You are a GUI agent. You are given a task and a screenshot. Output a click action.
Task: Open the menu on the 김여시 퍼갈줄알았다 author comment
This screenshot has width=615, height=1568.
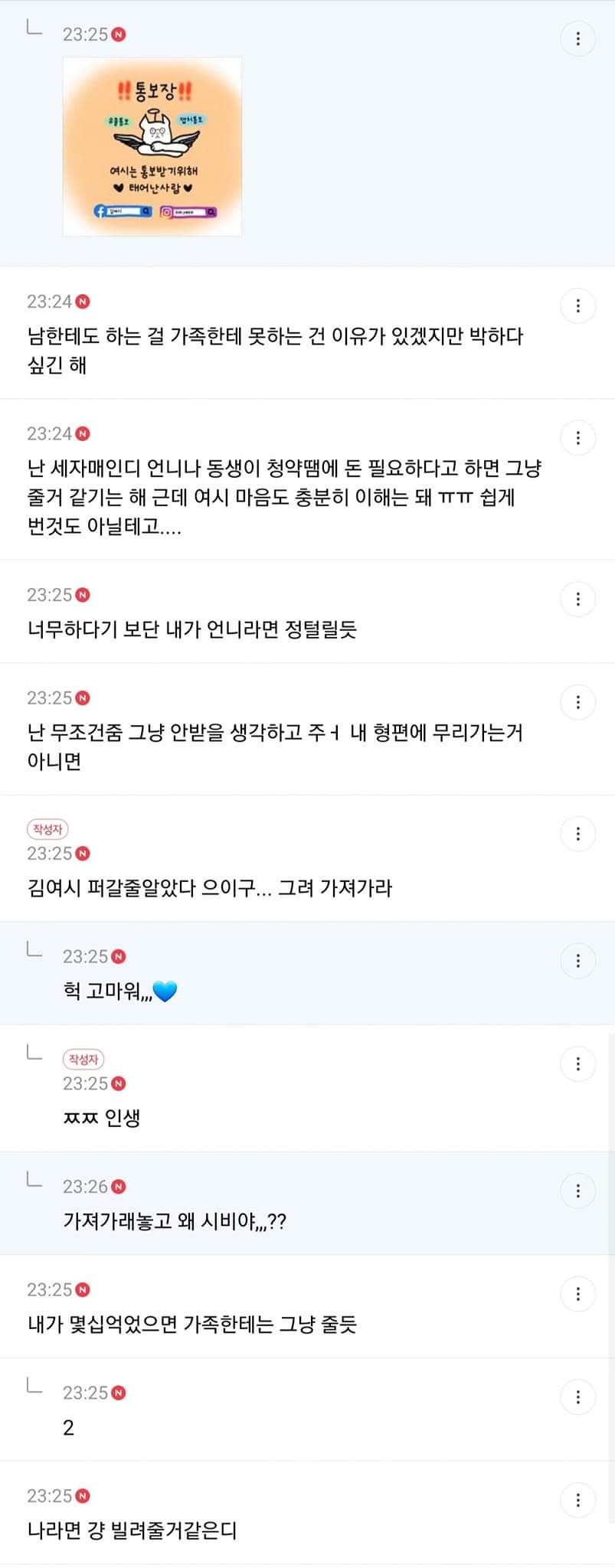(x=578, y=834)
